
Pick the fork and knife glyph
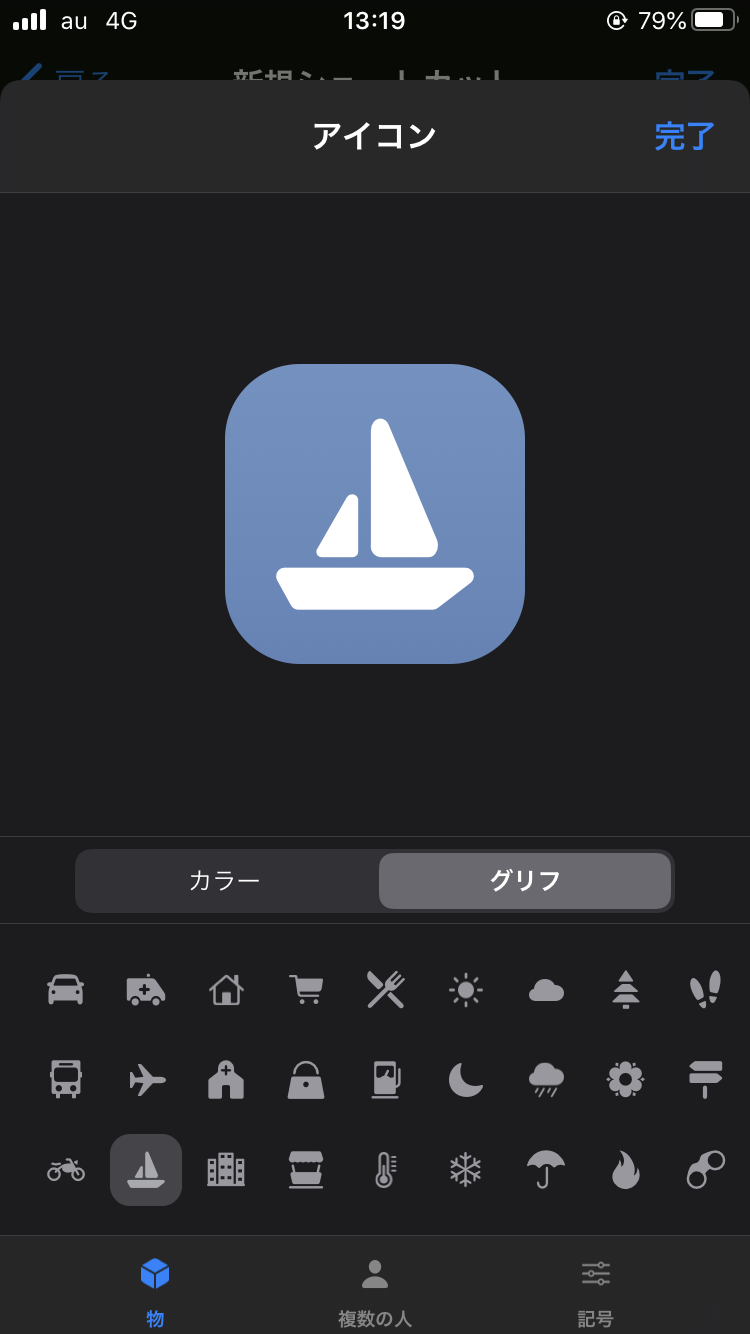[x=385, y=990]
